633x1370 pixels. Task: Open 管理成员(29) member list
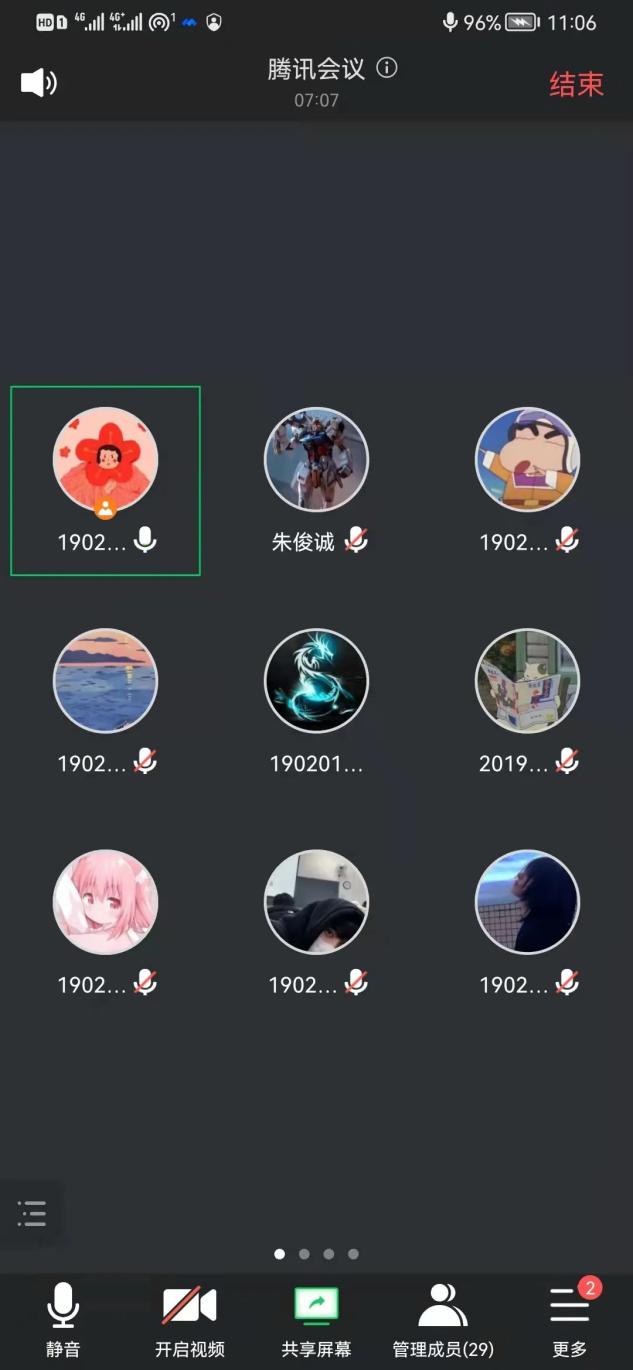(443, 1318)
